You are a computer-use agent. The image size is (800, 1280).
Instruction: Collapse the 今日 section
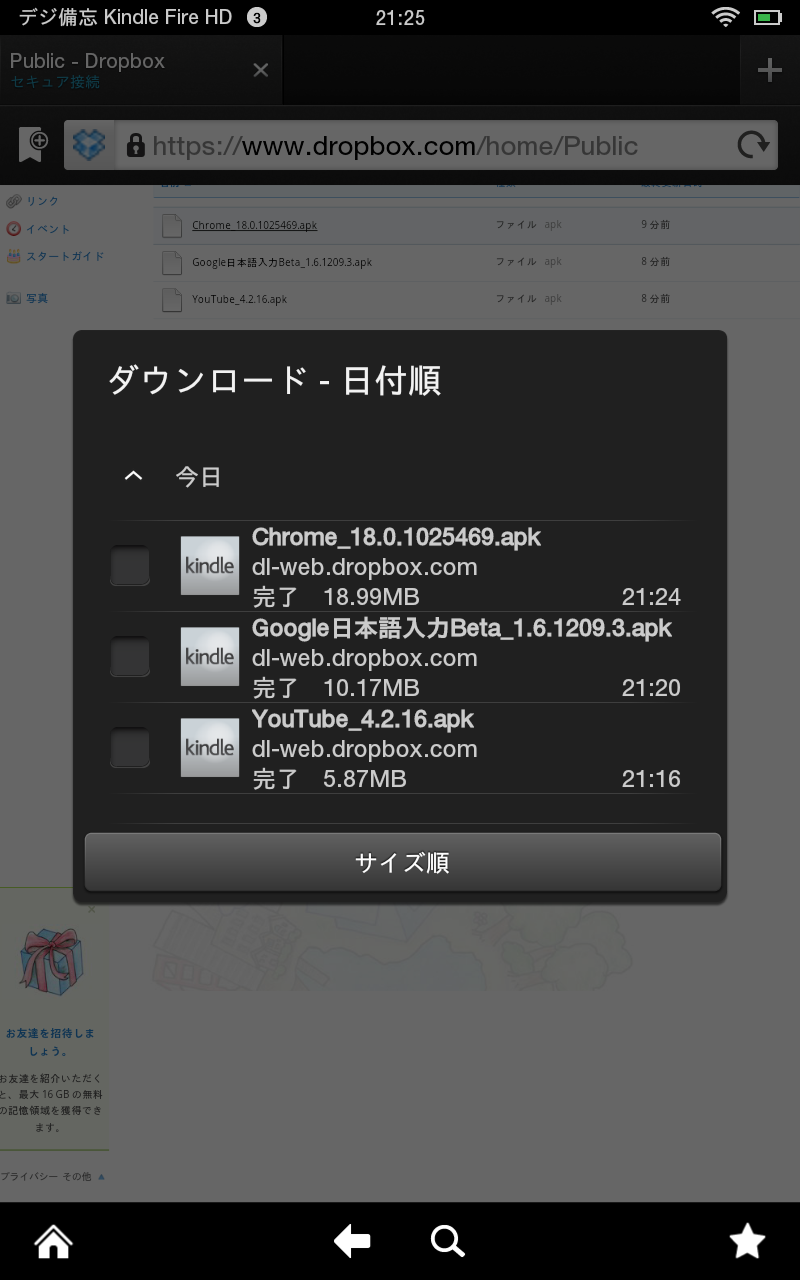tap(133, 477)
